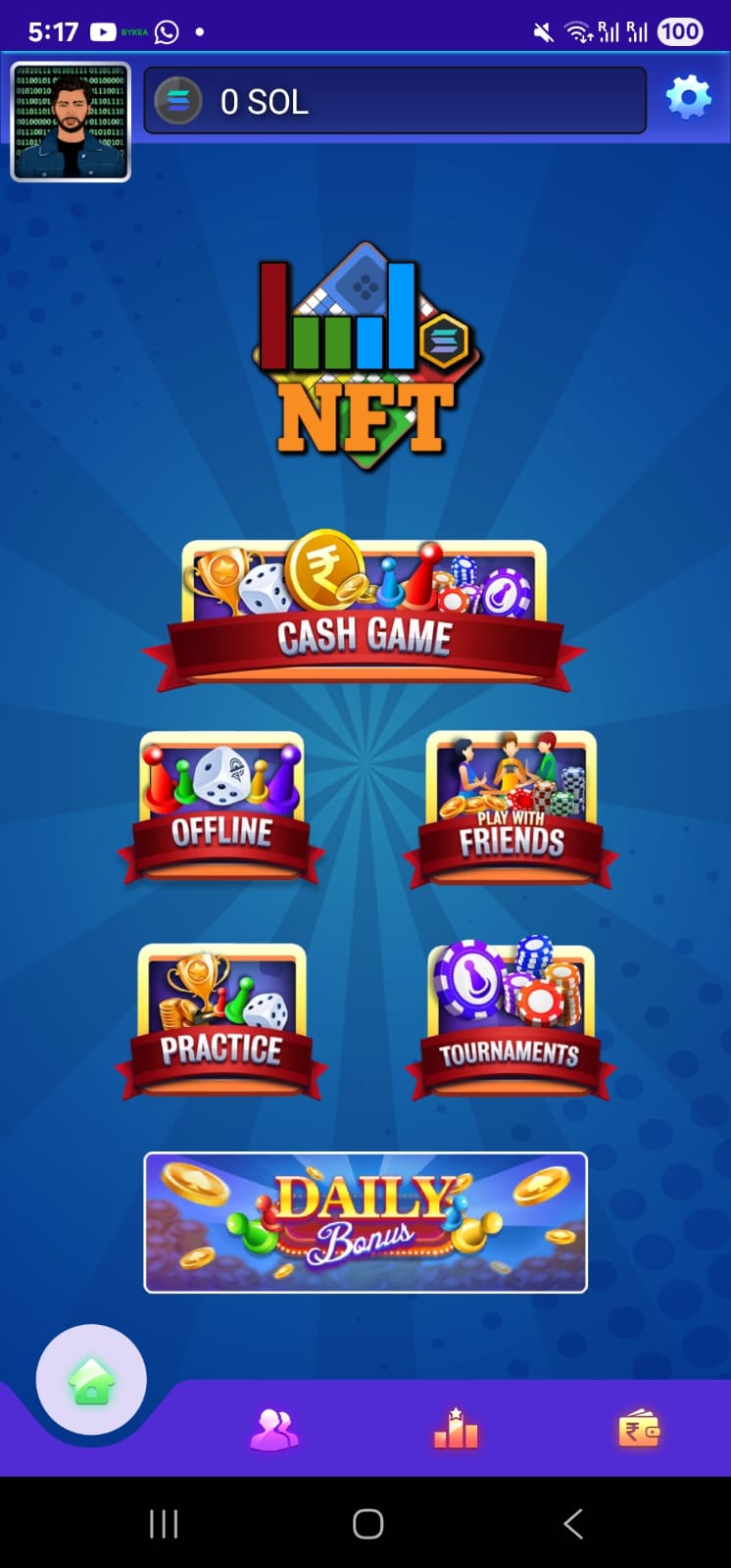Select the Offline game mode
Image resolution: width=731 pixels, height=1568 pixels.
tap(222, 808)
